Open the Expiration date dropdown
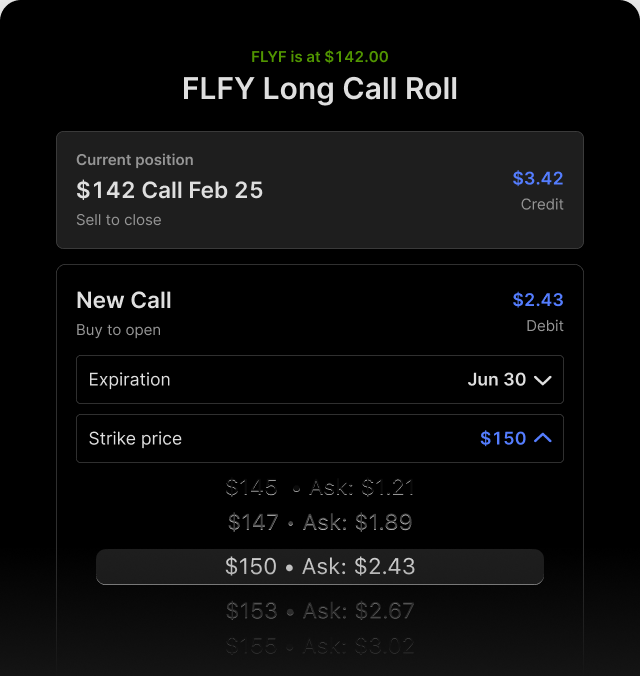Image resolution: width=640 pixels, height=676 pixels. point(320,380)
